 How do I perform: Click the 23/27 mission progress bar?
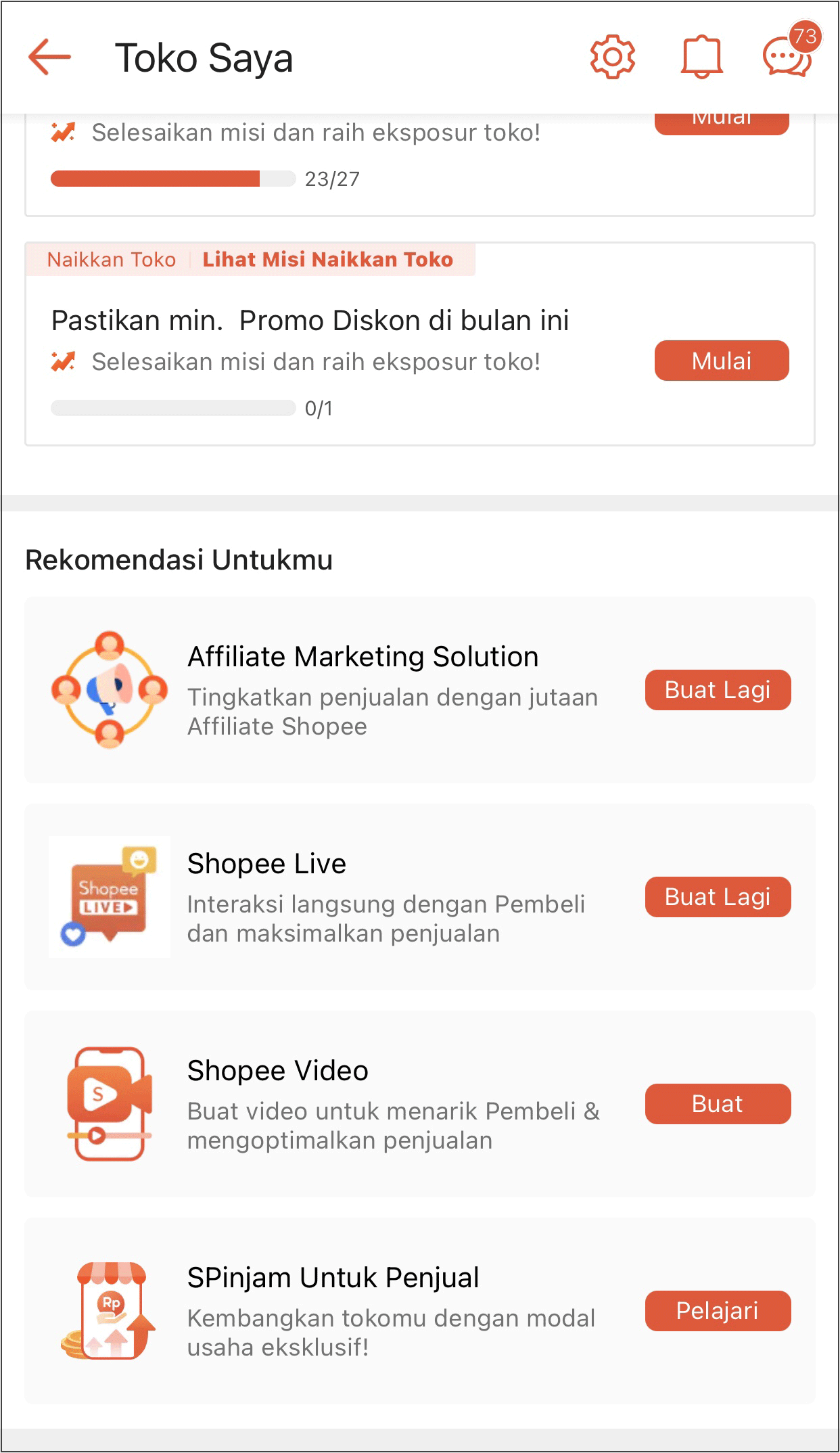[x=172, y=179]
